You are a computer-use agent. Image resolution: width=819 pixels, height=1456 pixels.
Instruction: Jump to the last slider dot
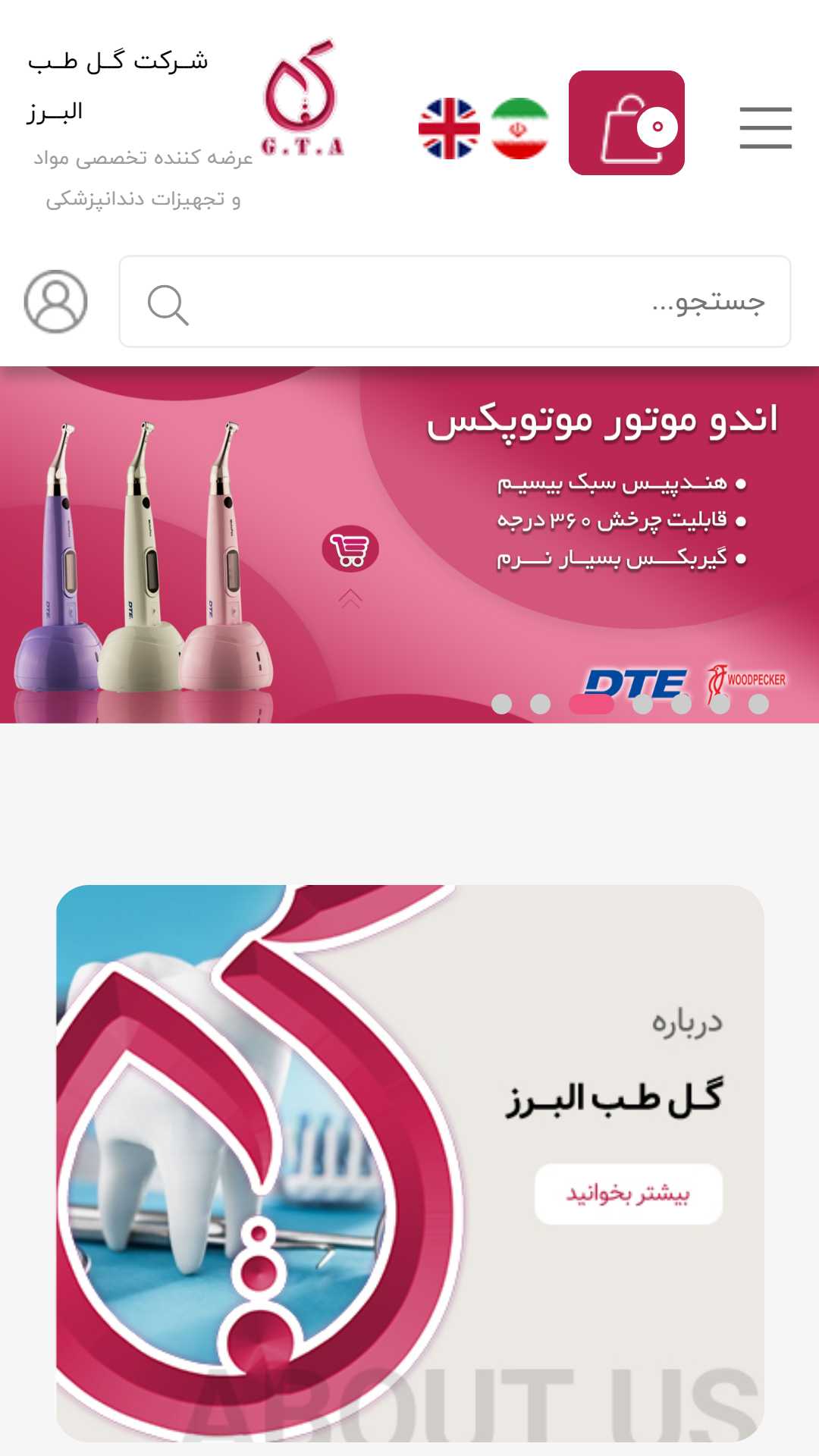pos(758,704)
